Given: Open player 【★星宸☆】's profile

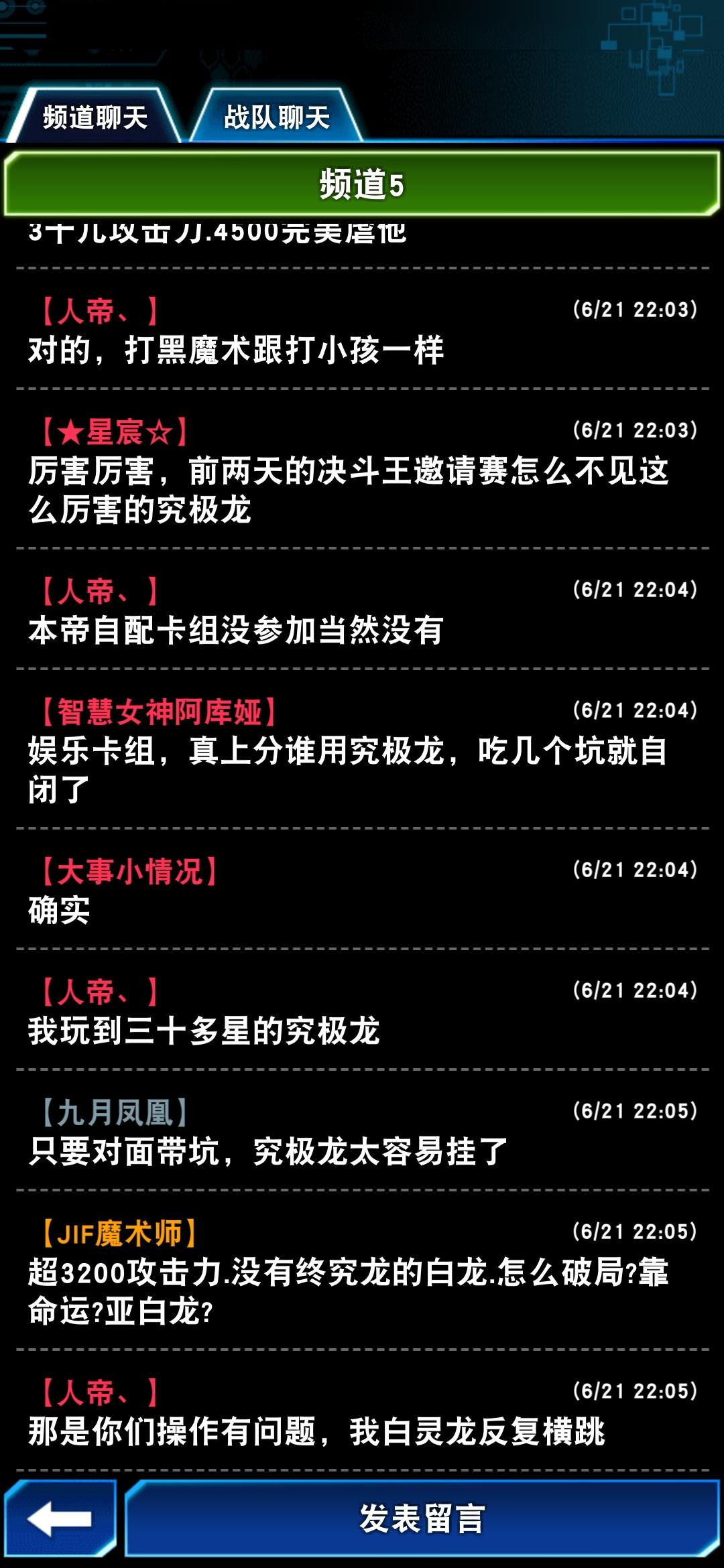Looking at the screenshot, I should 115,432.
